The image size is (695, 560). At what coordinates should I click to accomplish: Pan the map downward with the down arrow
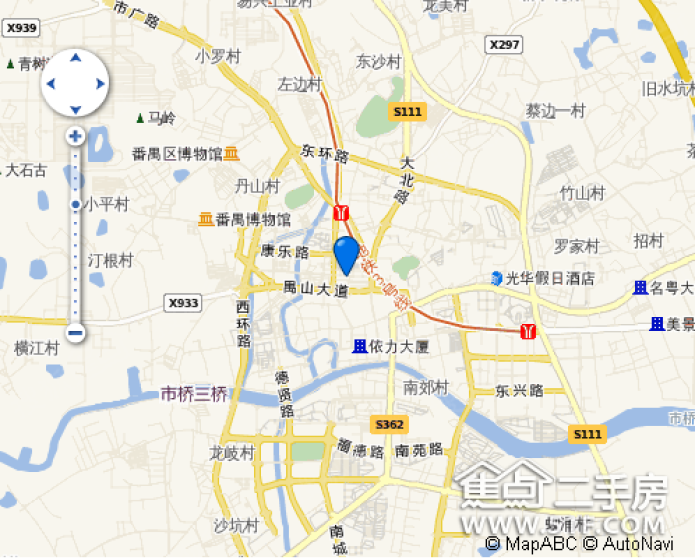75,107
